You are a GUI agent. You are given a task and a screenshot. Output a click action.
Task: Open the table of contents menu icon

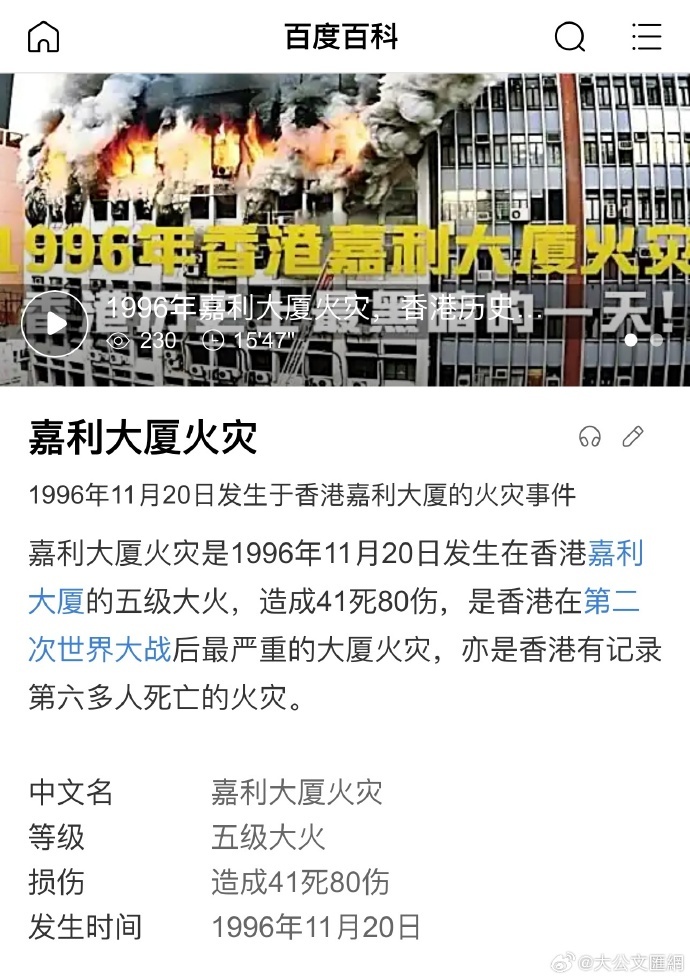click(646, 36)
